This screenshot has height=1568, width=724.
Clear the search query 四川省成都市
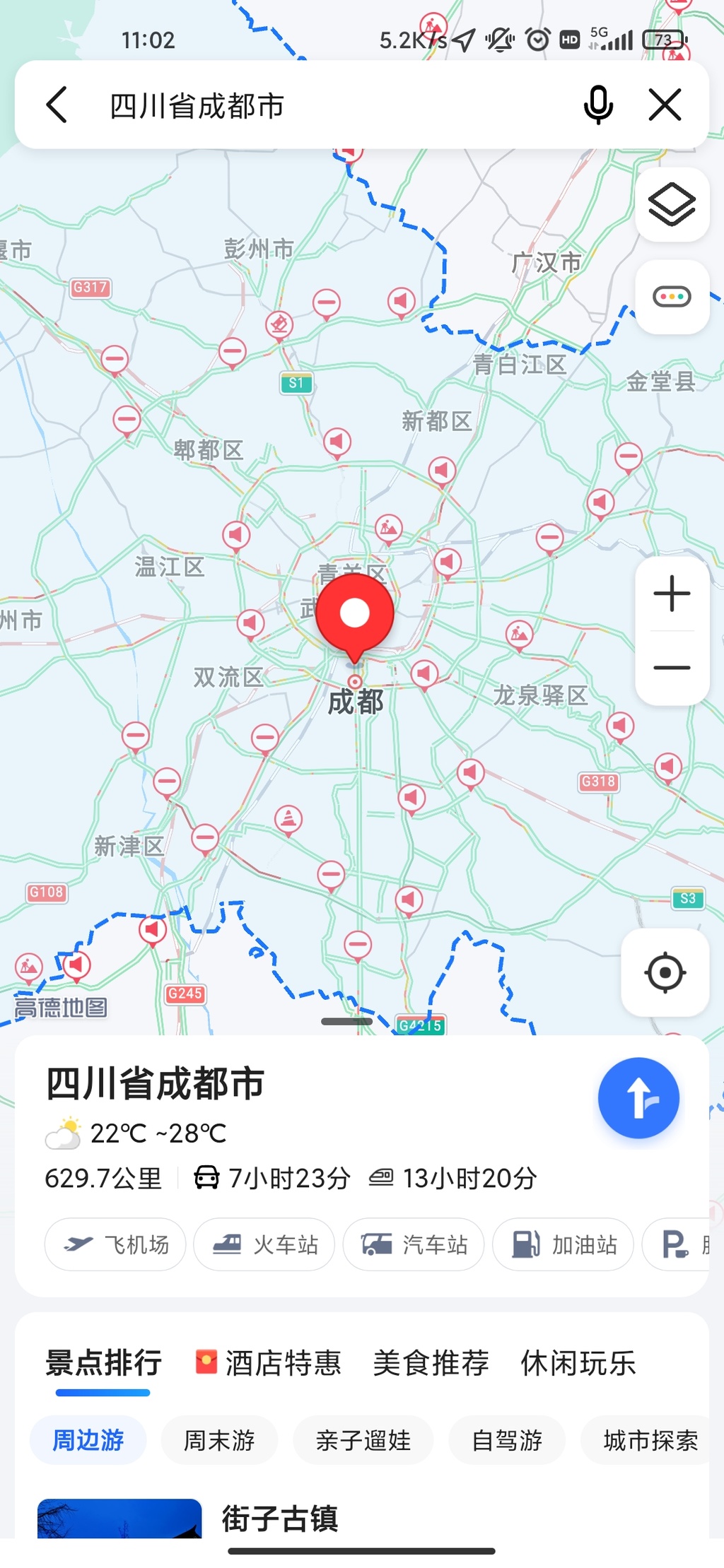(665, 105)
